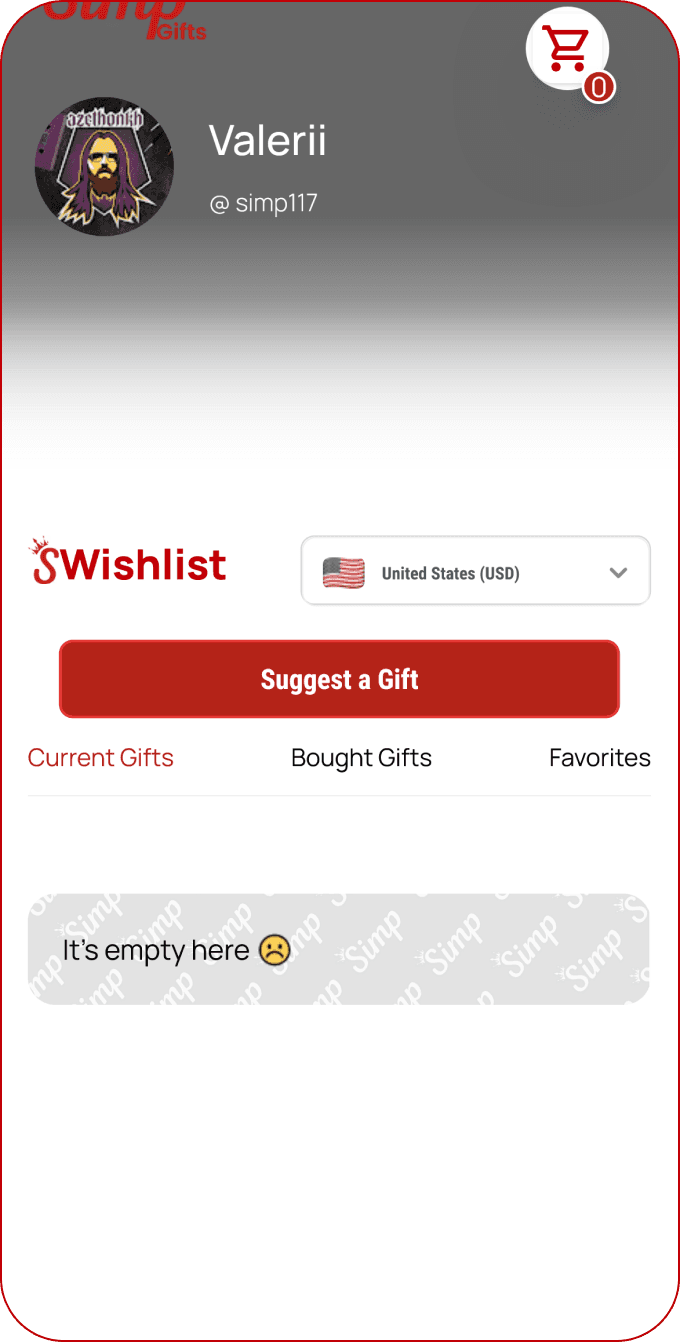Switch to the Current Gifts tab
The image size is (680, 1342).
pyautogui.click(x=101, y=758)
